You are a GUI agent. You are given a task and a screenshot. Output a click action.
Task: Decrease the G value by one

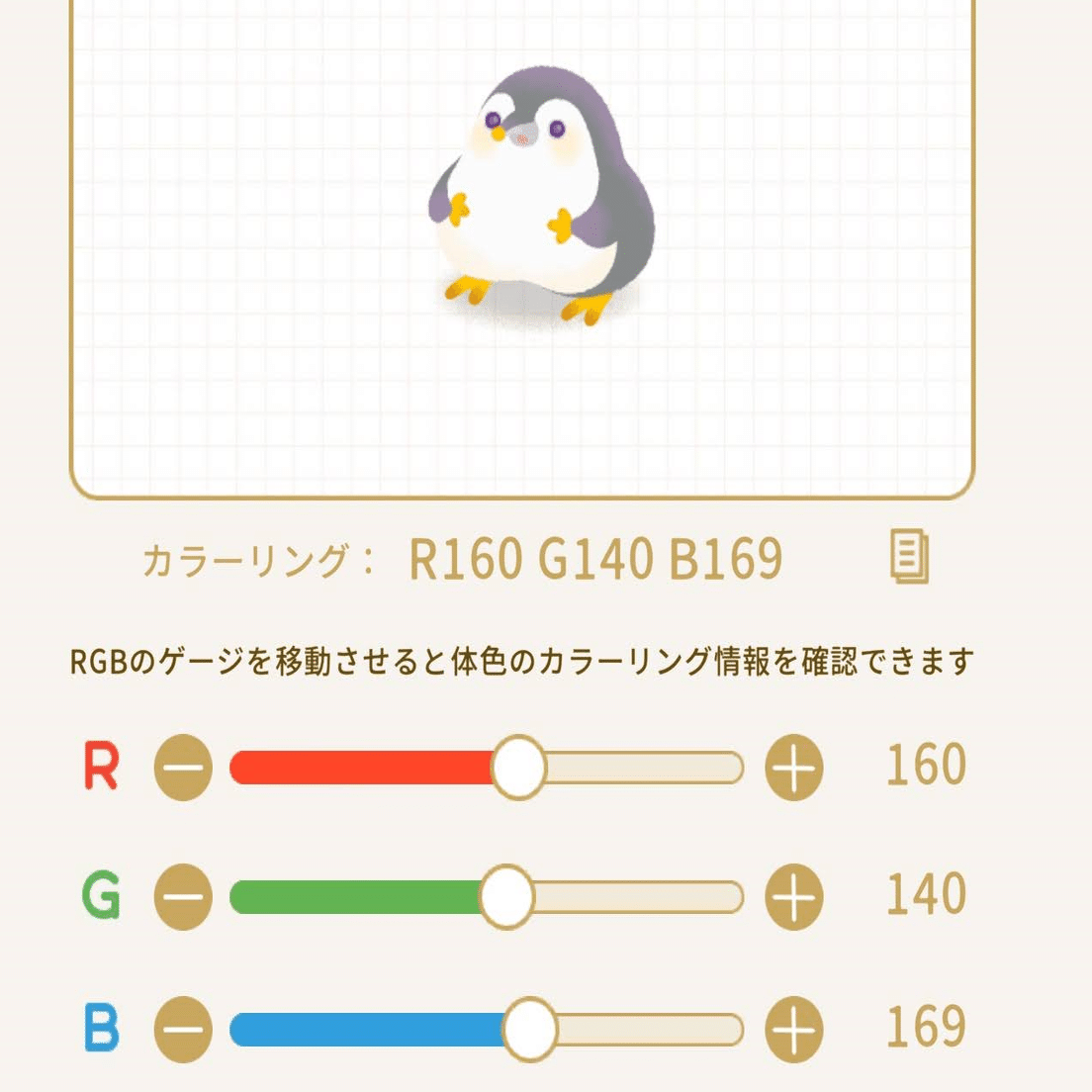pyautogui.click(x=183, y=897)
